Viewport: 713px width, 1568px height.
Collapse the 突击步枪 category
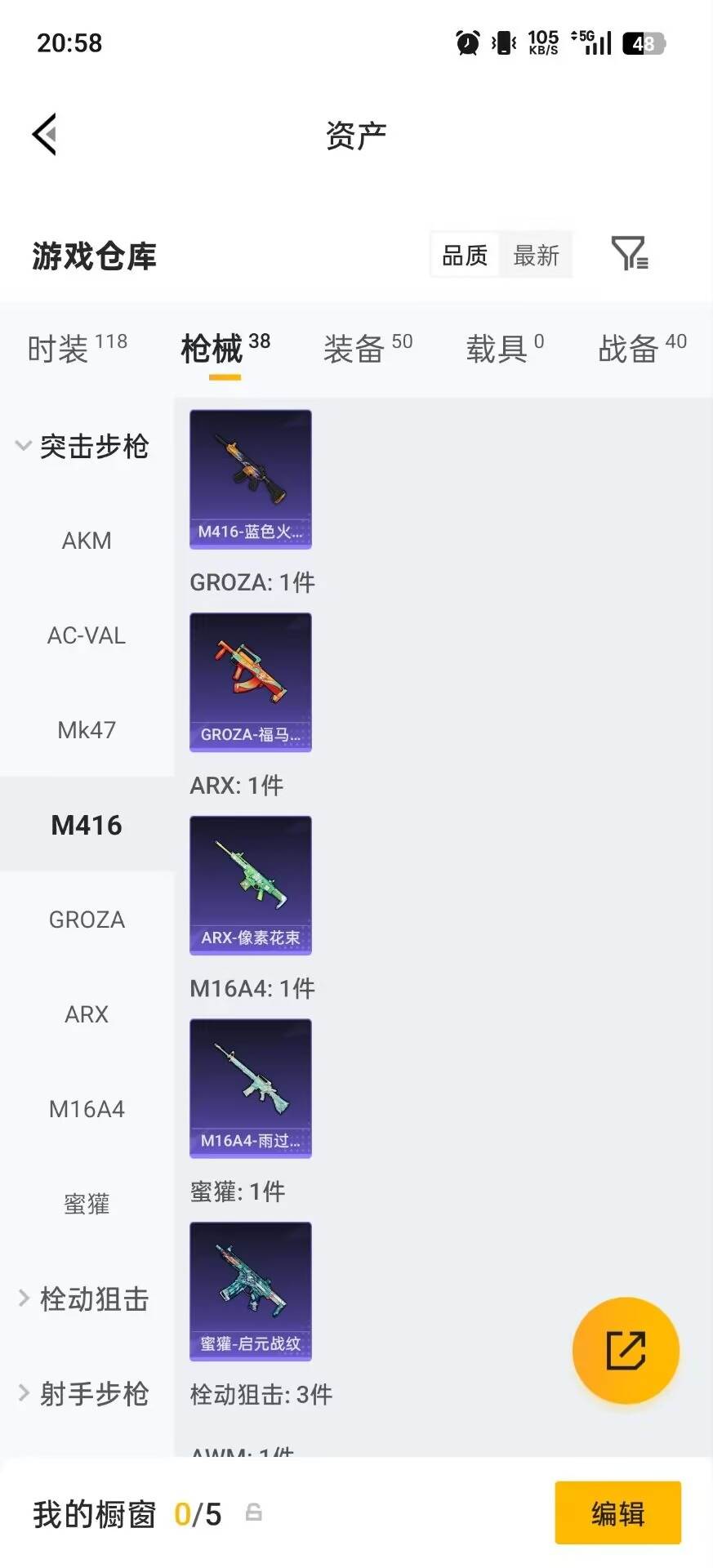click(95, 448)
